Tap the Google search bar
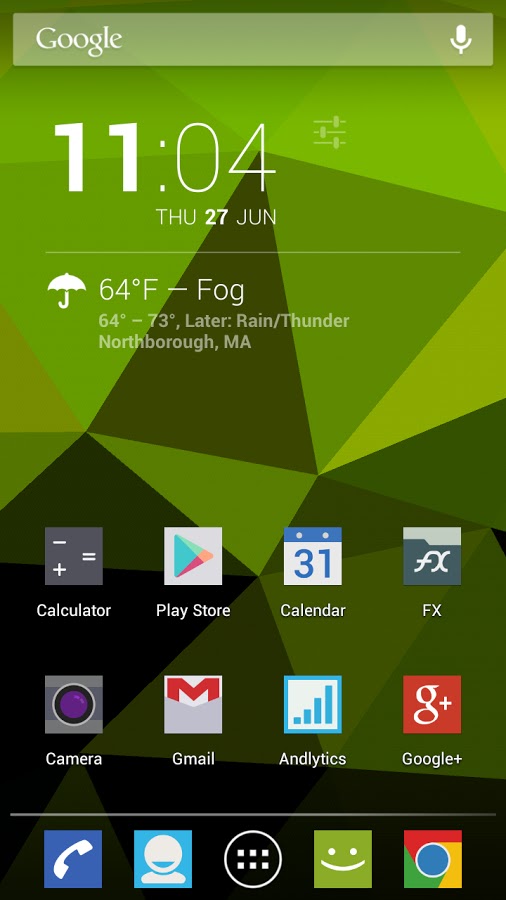Screen dimensions: 506x900 pos(252,40)
